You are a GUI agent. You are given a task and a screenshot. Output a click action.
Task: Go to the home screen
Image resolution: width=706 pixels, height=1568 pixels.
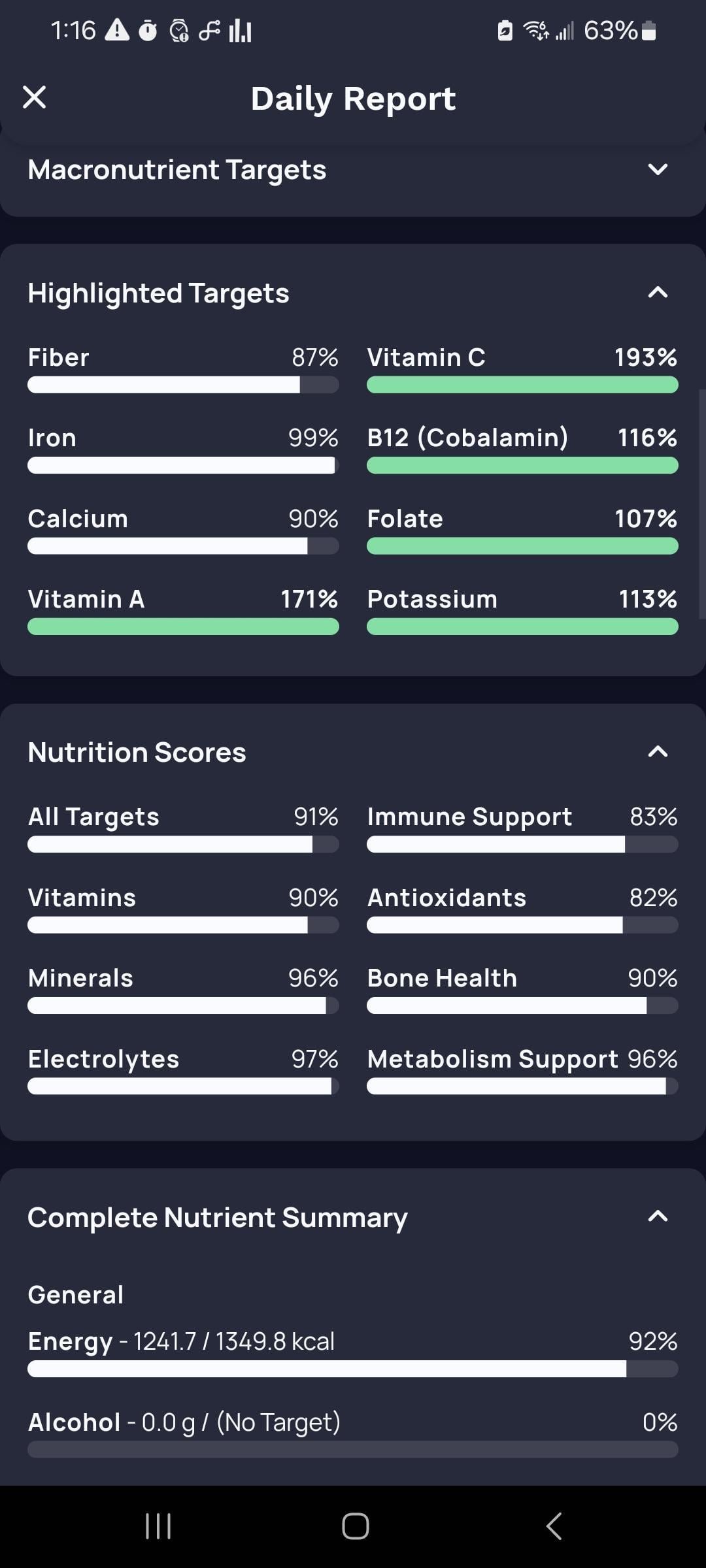(x=355, y=1527)
